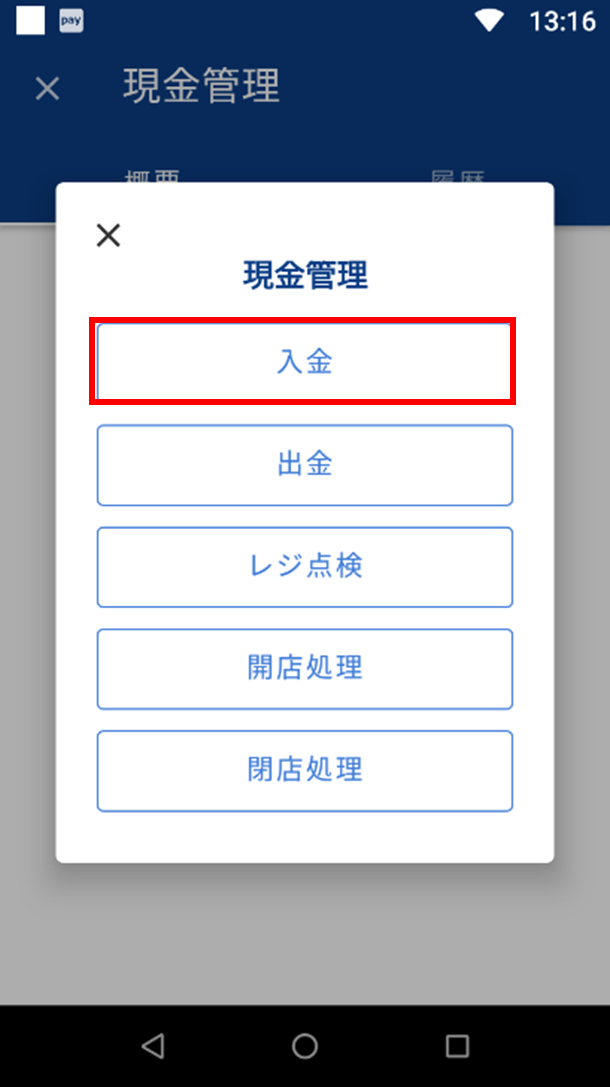Exit the 現金管理 screen via the app bar X
Viewport: 610px width, 1087px height.
[x=47, y=88]
